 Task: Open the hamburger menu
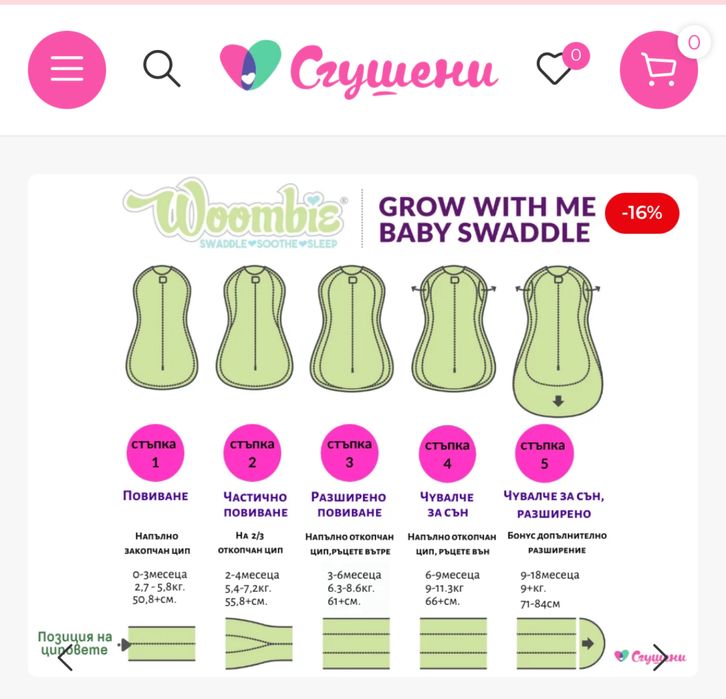click(66, 69)
